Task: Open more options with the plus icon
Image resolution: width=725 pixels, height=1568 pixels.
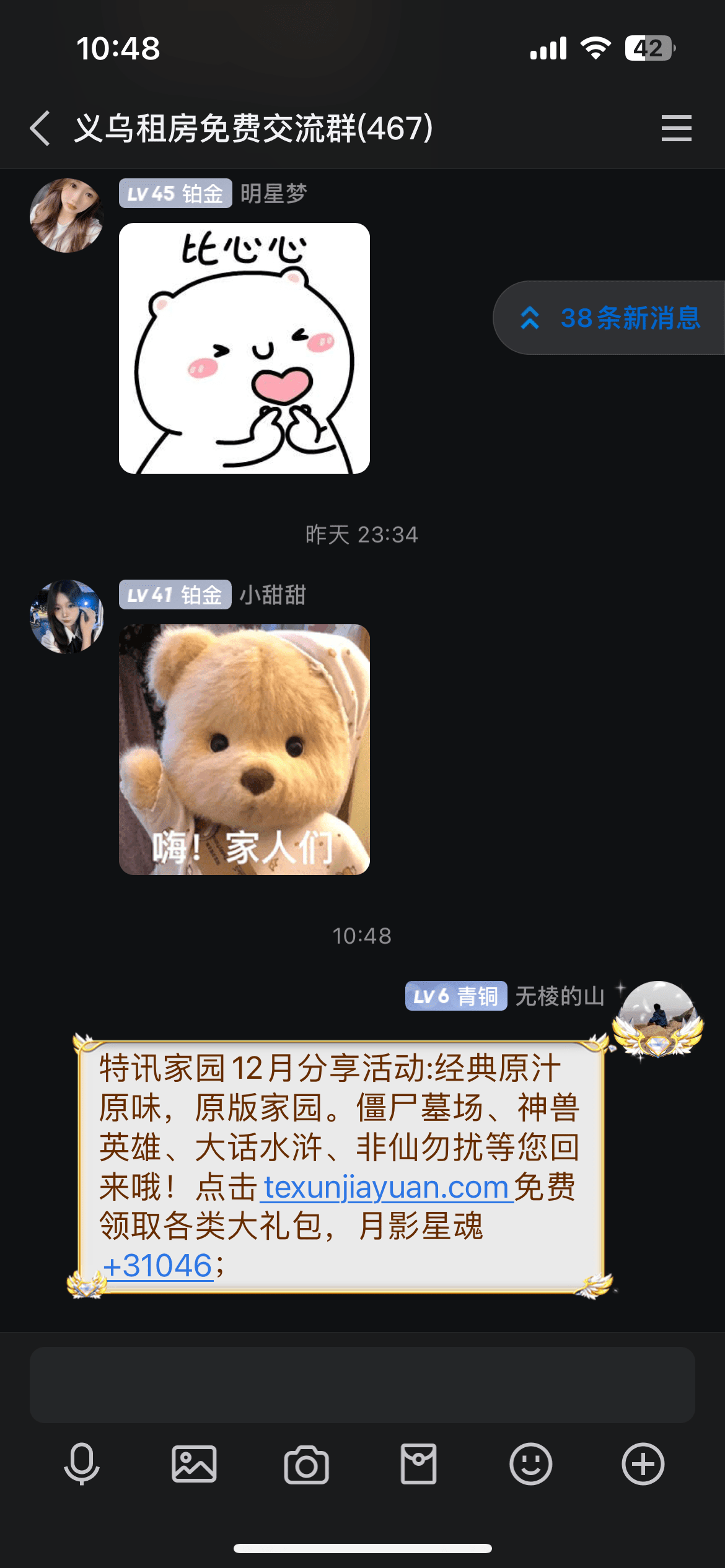Action: coord(643,1464)
